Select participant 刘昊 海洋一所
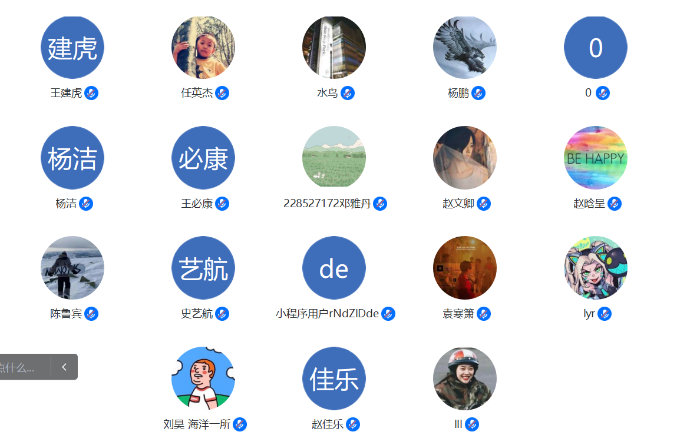700x445 pixels. coord(203,379)
